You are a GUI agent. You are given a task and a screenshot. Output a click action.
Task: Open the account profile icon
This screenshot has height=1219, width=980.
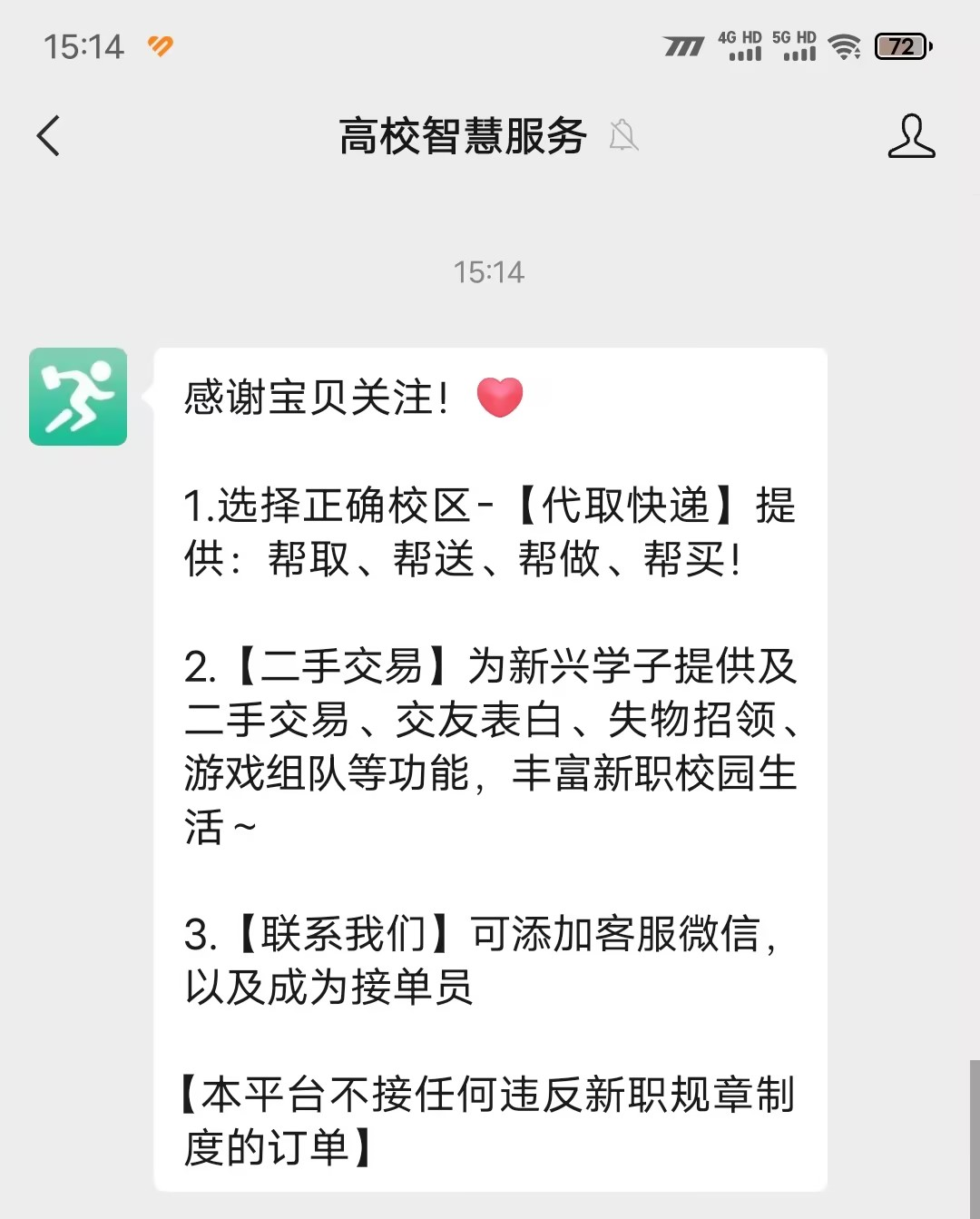911,136
